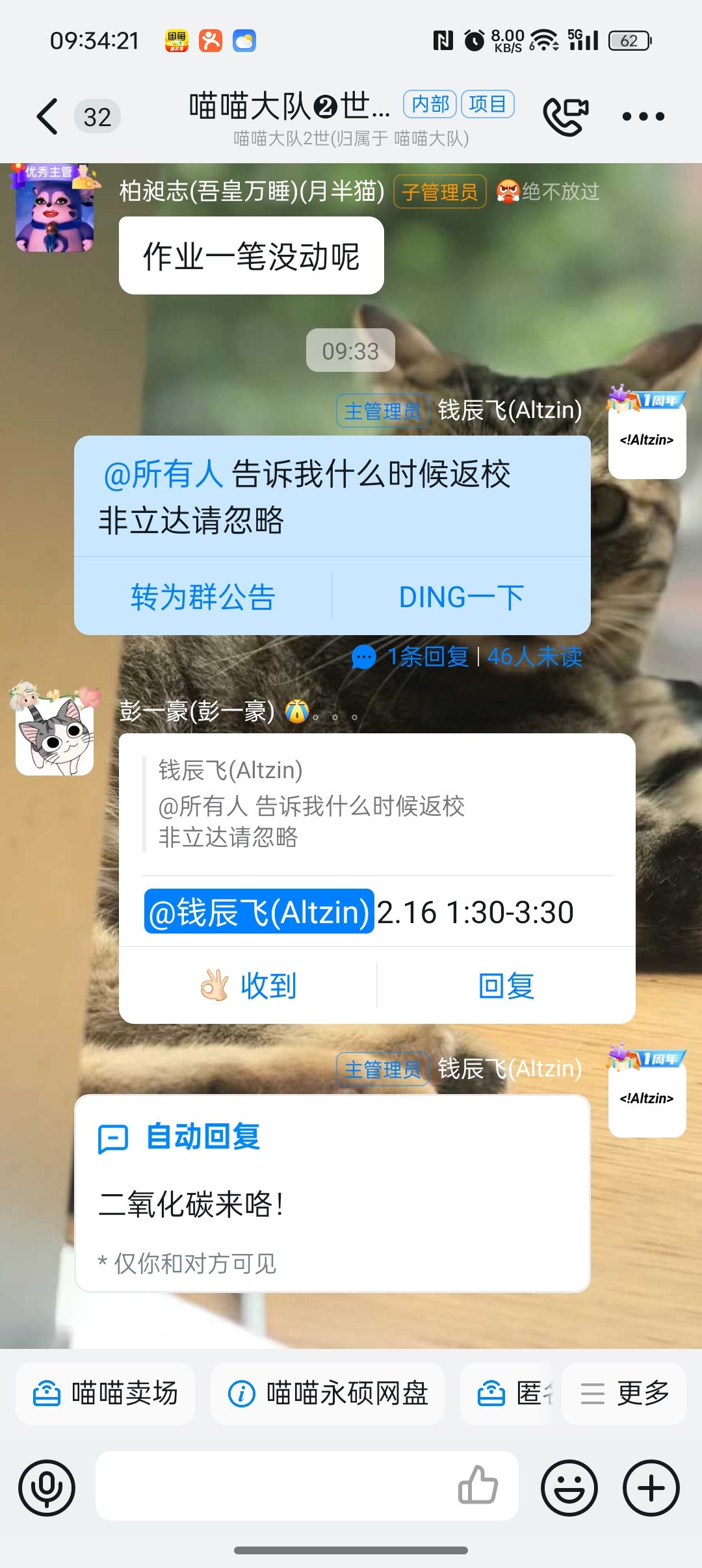
Task: Expand the 更多 shortcuts menu
Action: [x=624, y=1394]
